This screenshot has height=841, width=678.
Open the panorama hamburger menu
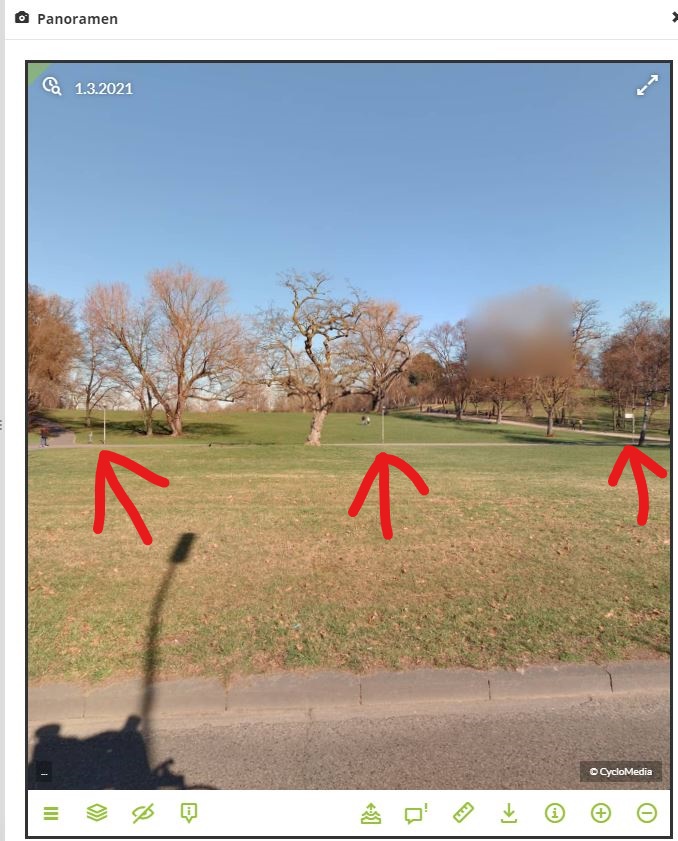[x=51, y=813]
